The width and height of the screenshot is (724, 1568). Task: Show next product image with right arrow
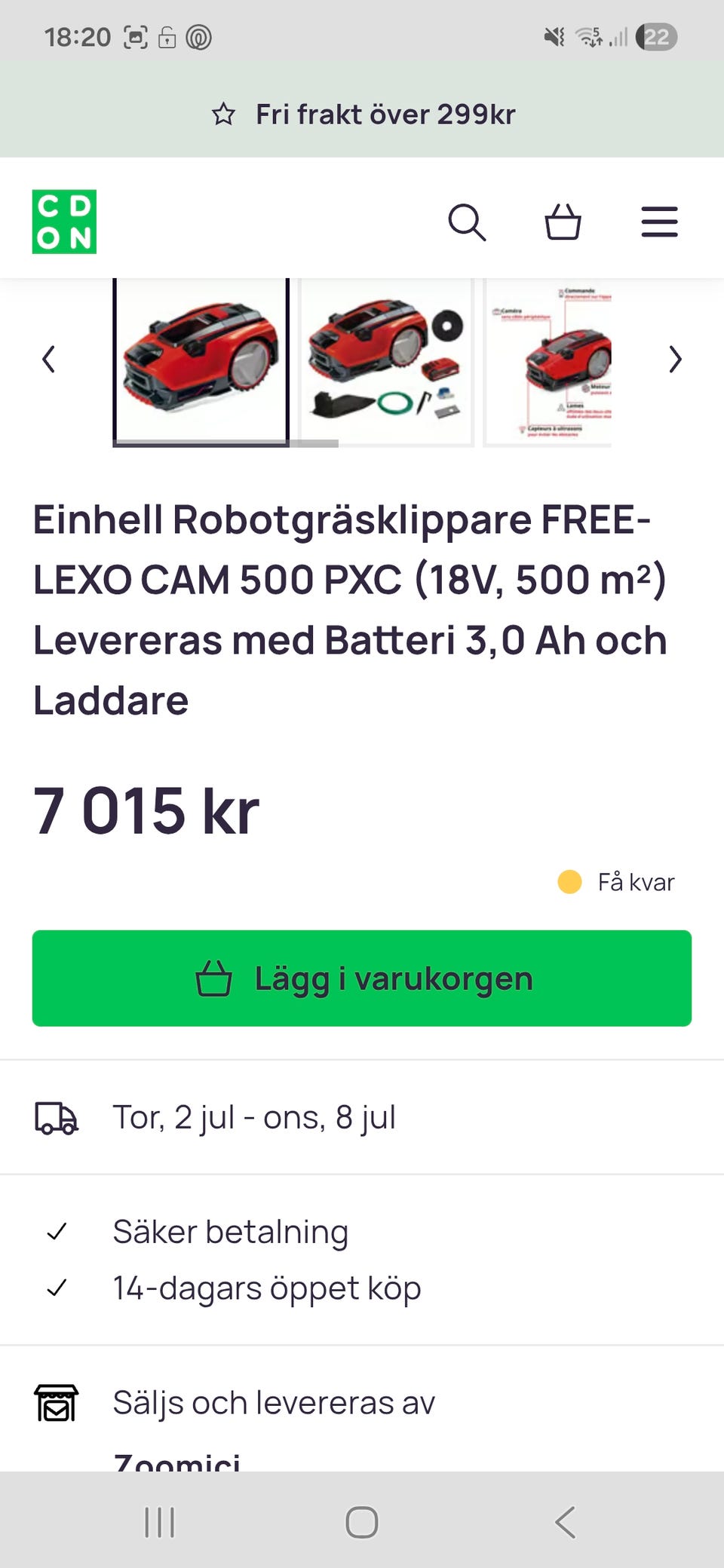(675, 360)
